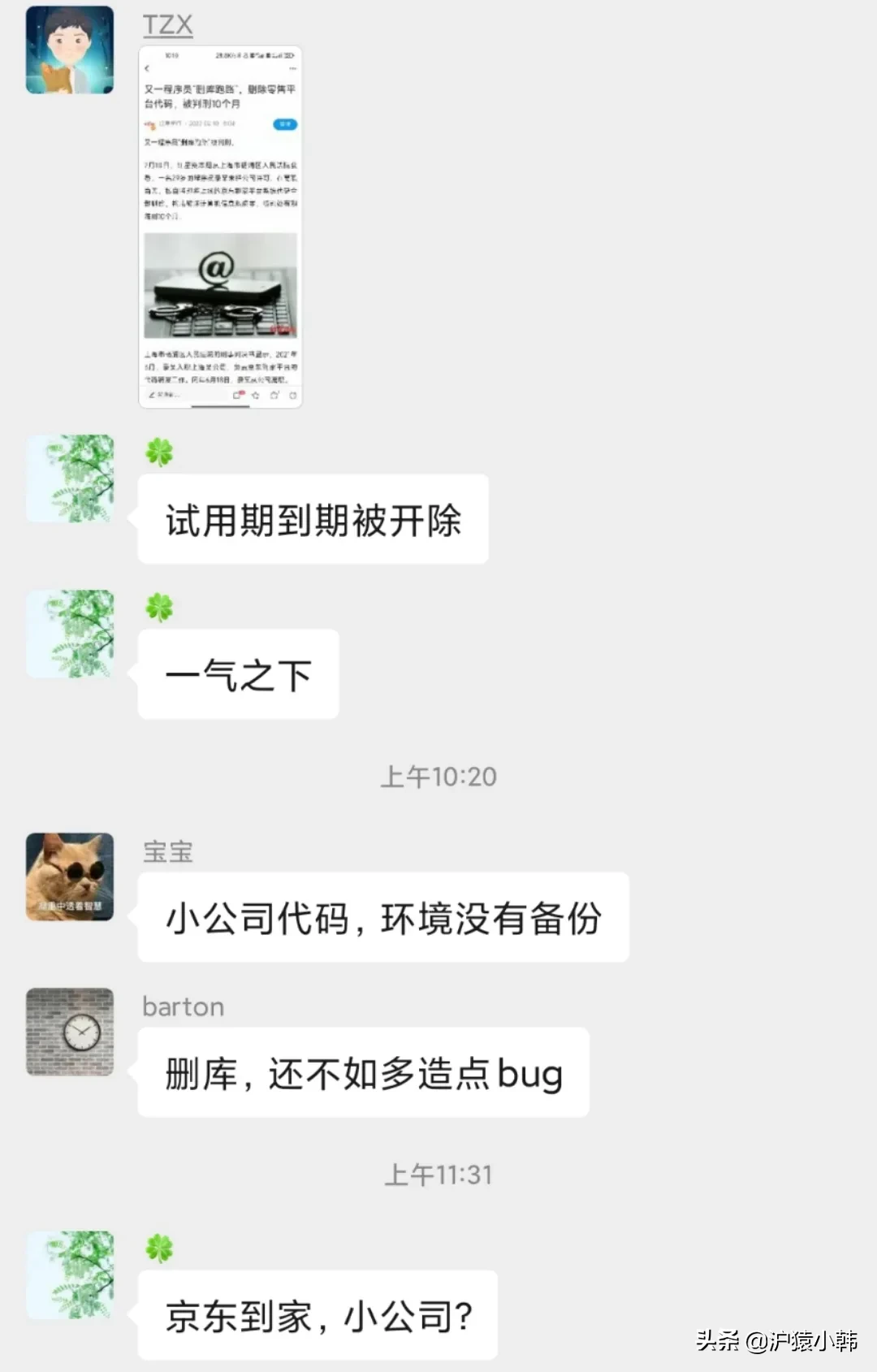Open 宝宝's cat avatar profile
Screen dimensions: 877x1372
[70, 876]
